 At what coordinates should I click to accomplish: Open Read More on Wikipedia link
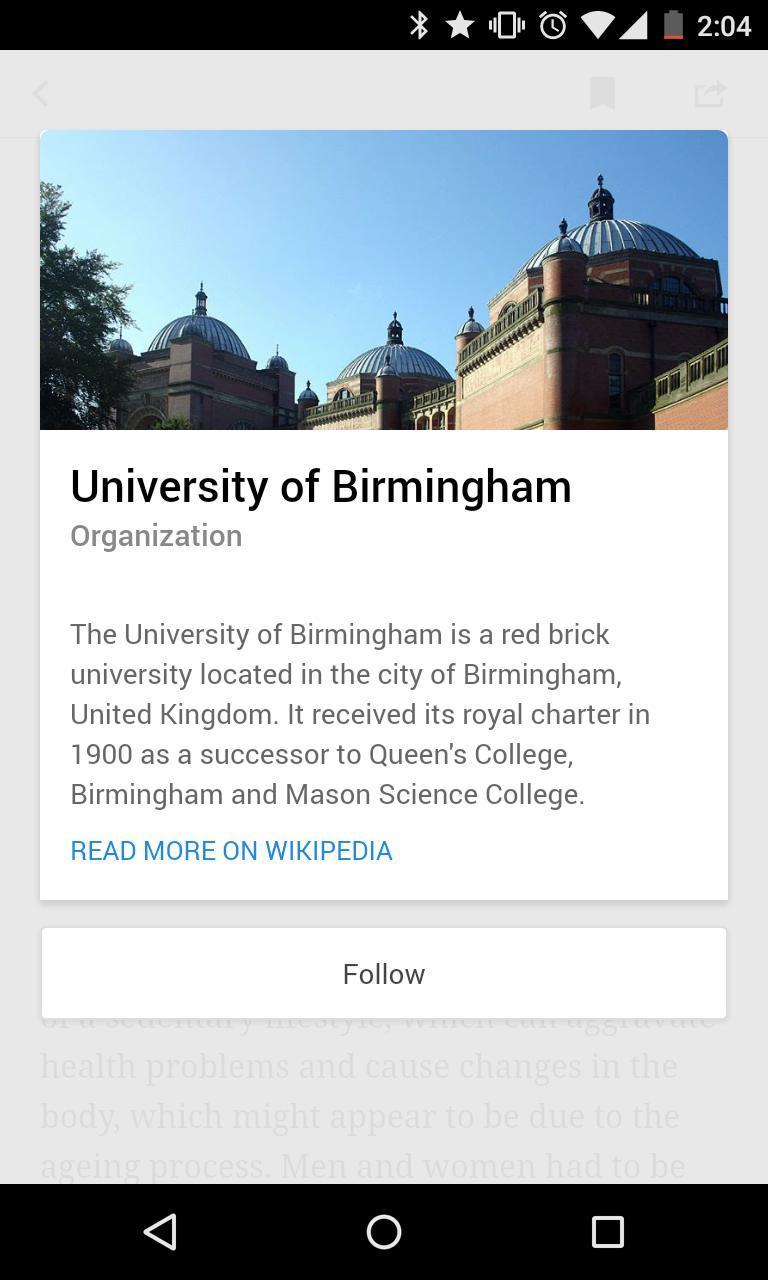pos(231,851)
